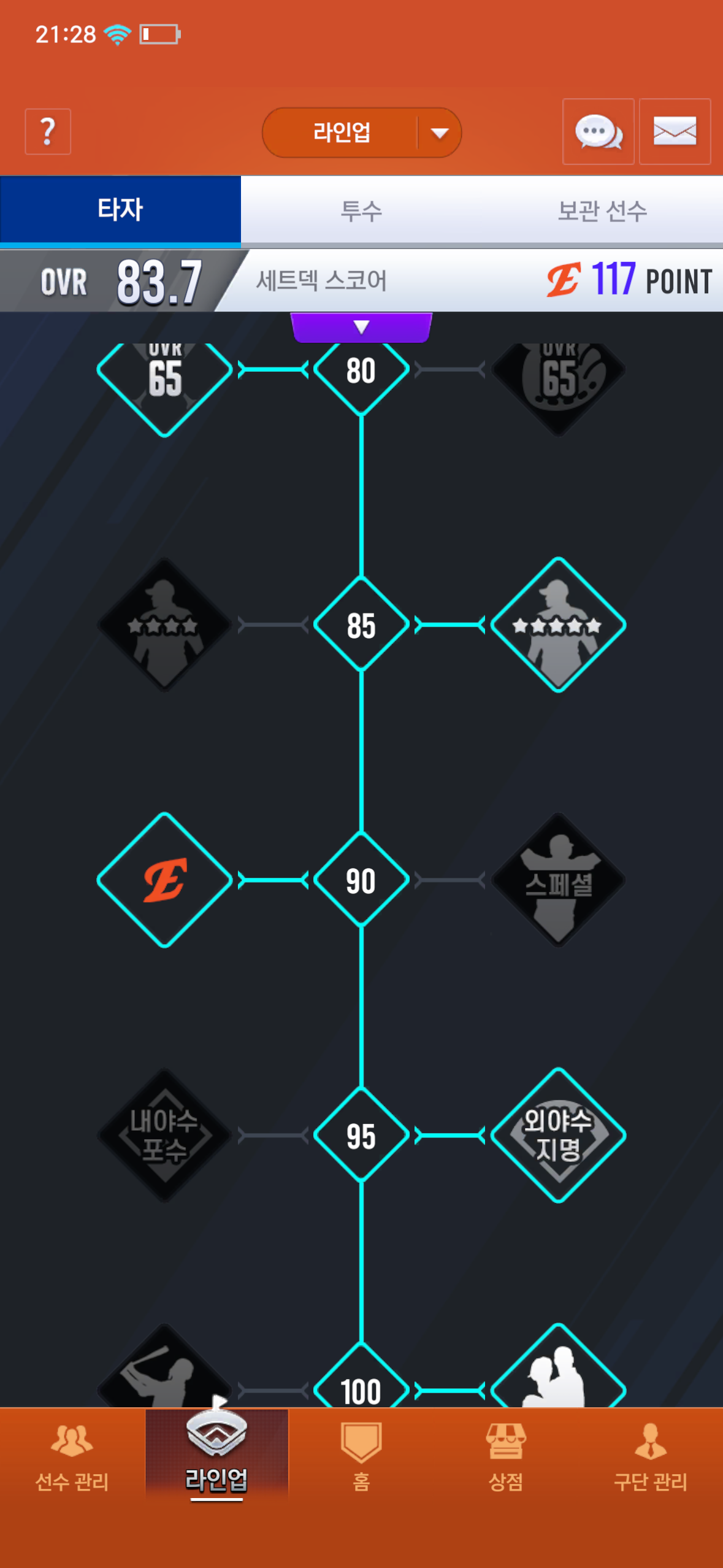Open the 스페셜 node
The height and width of the screenshot is (1568, 723).
pos(557,880)
